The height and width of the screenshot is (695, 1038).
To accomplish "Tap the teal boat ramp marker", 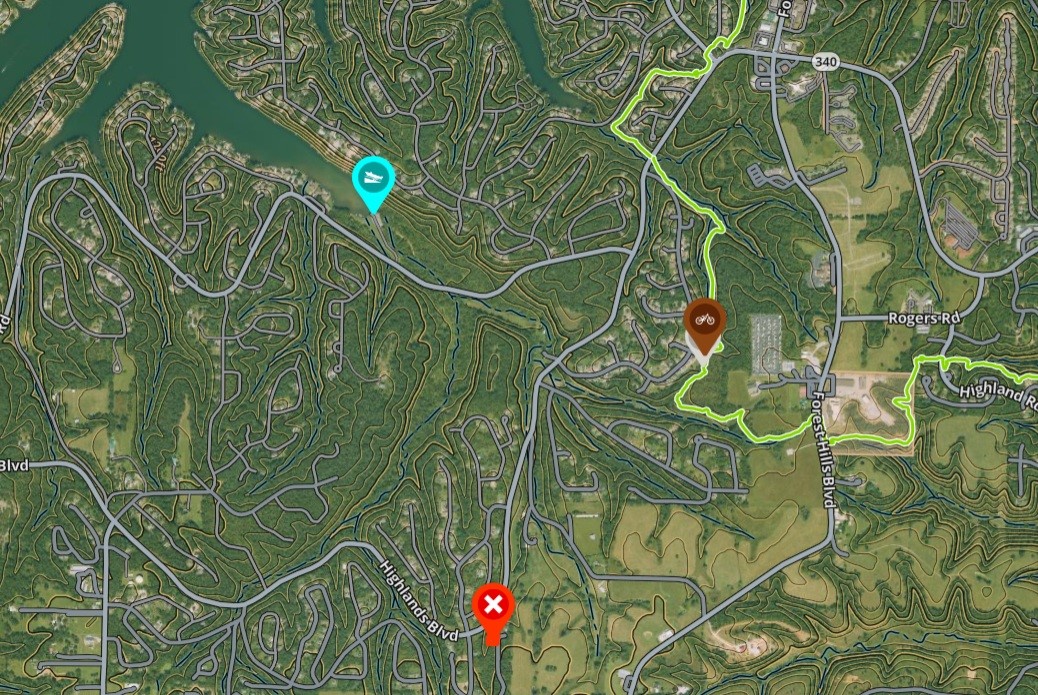I will [374, 180].
